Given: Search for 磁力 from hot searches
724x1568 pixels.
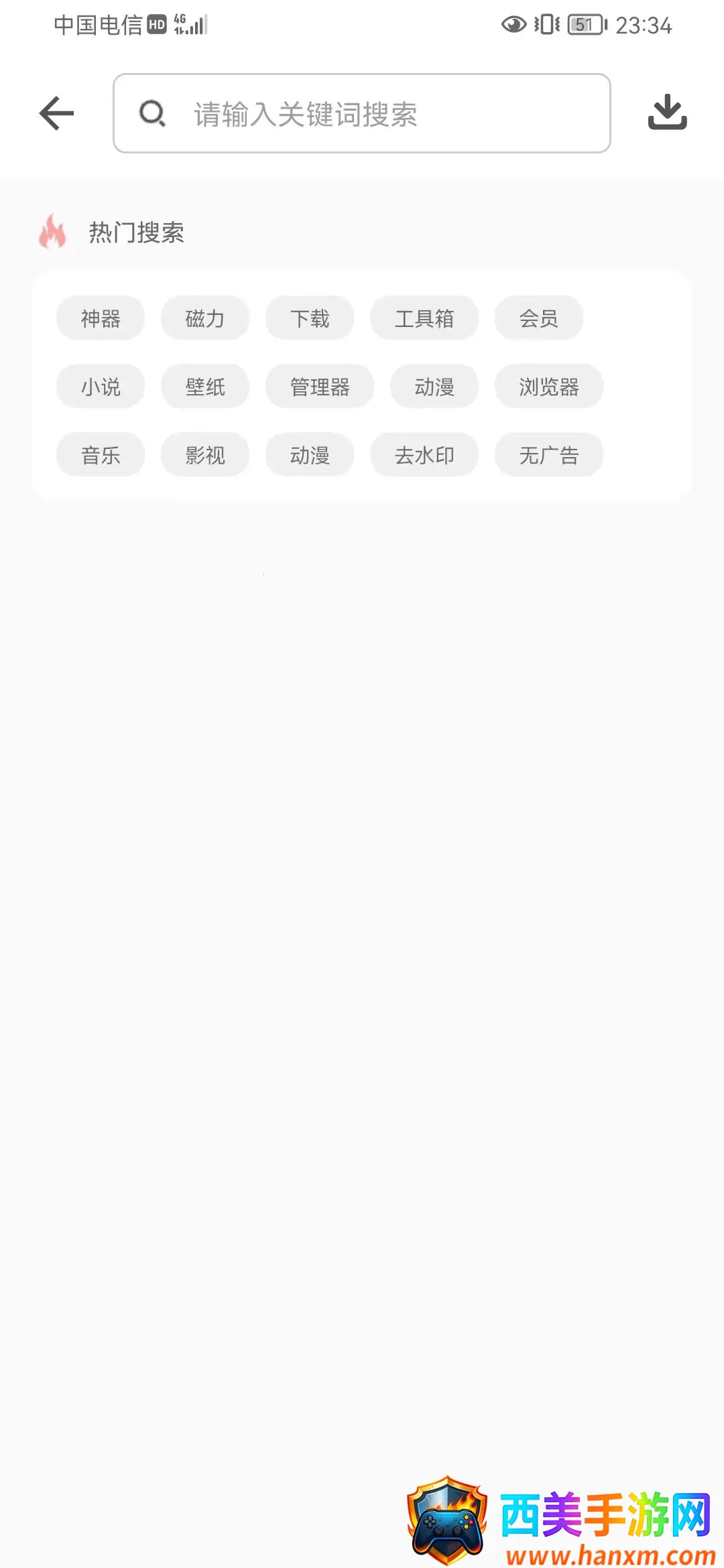Looking at the screenshot, I should tap(205, 318).
